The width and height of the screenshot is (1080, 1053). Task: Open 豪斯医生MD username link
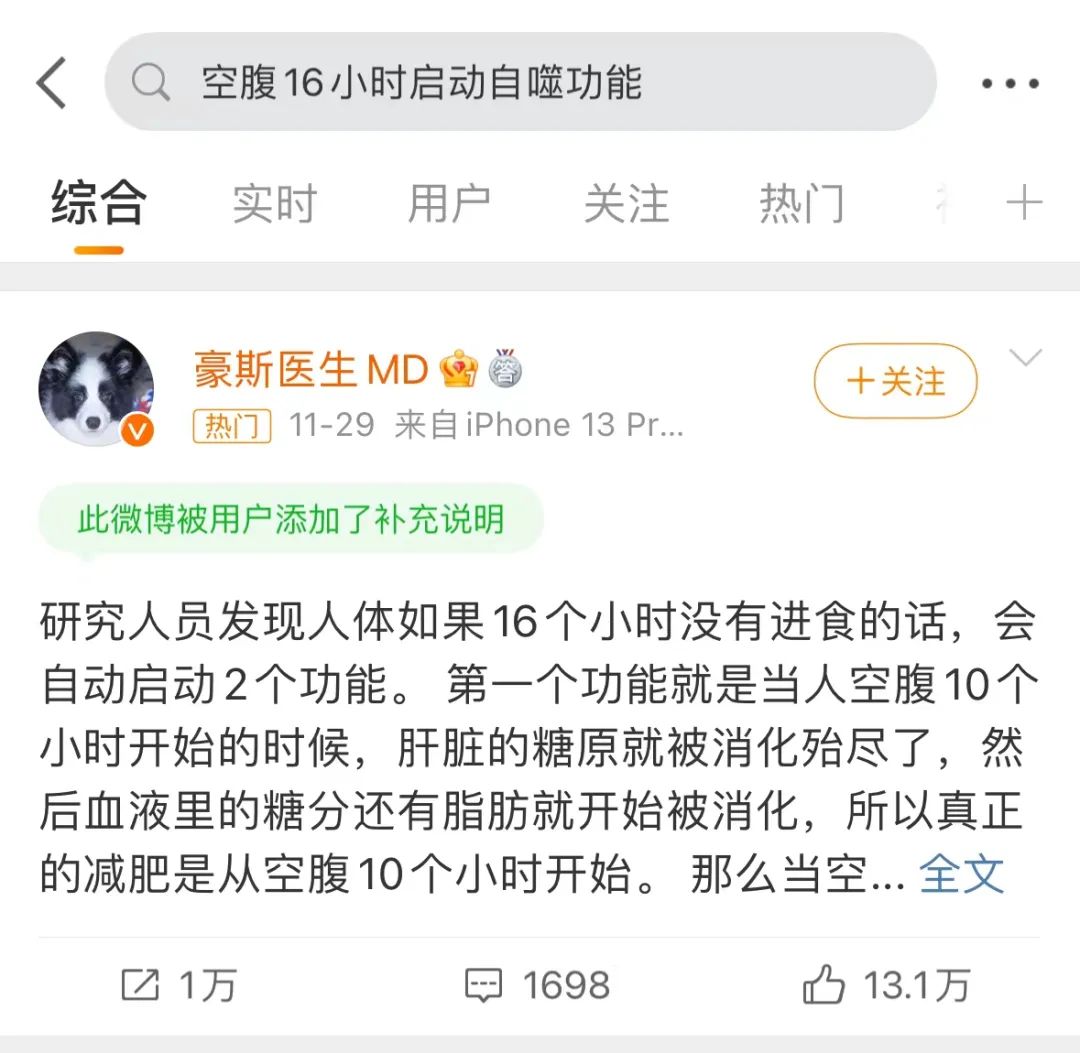click(311, 370)
